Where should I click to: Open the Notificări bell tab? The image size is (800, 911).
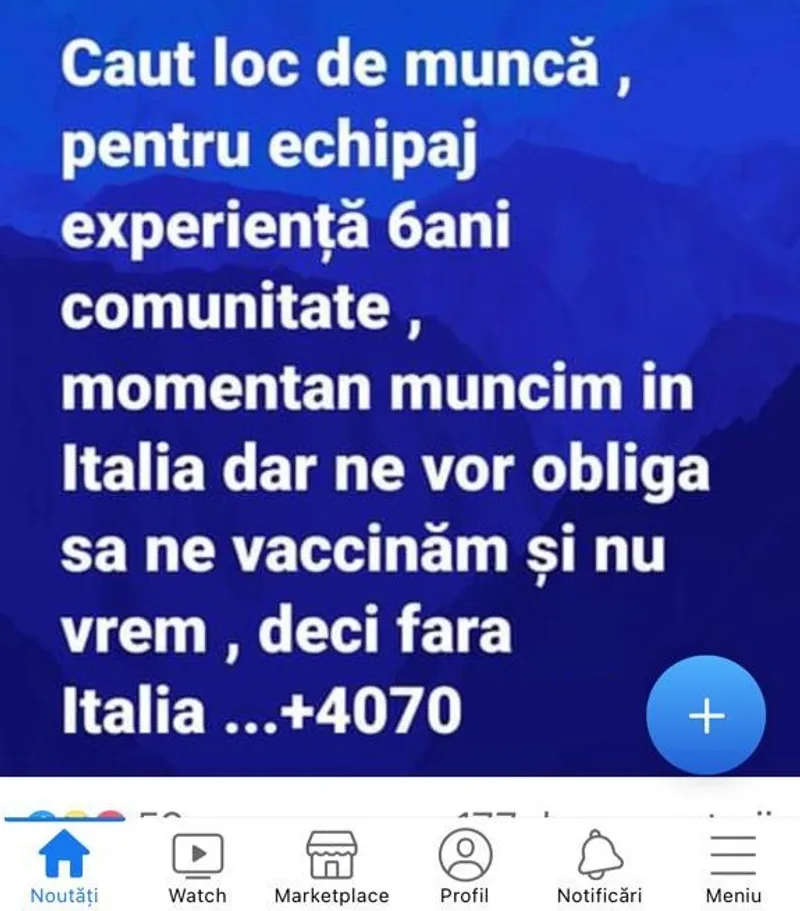(599, 867)
